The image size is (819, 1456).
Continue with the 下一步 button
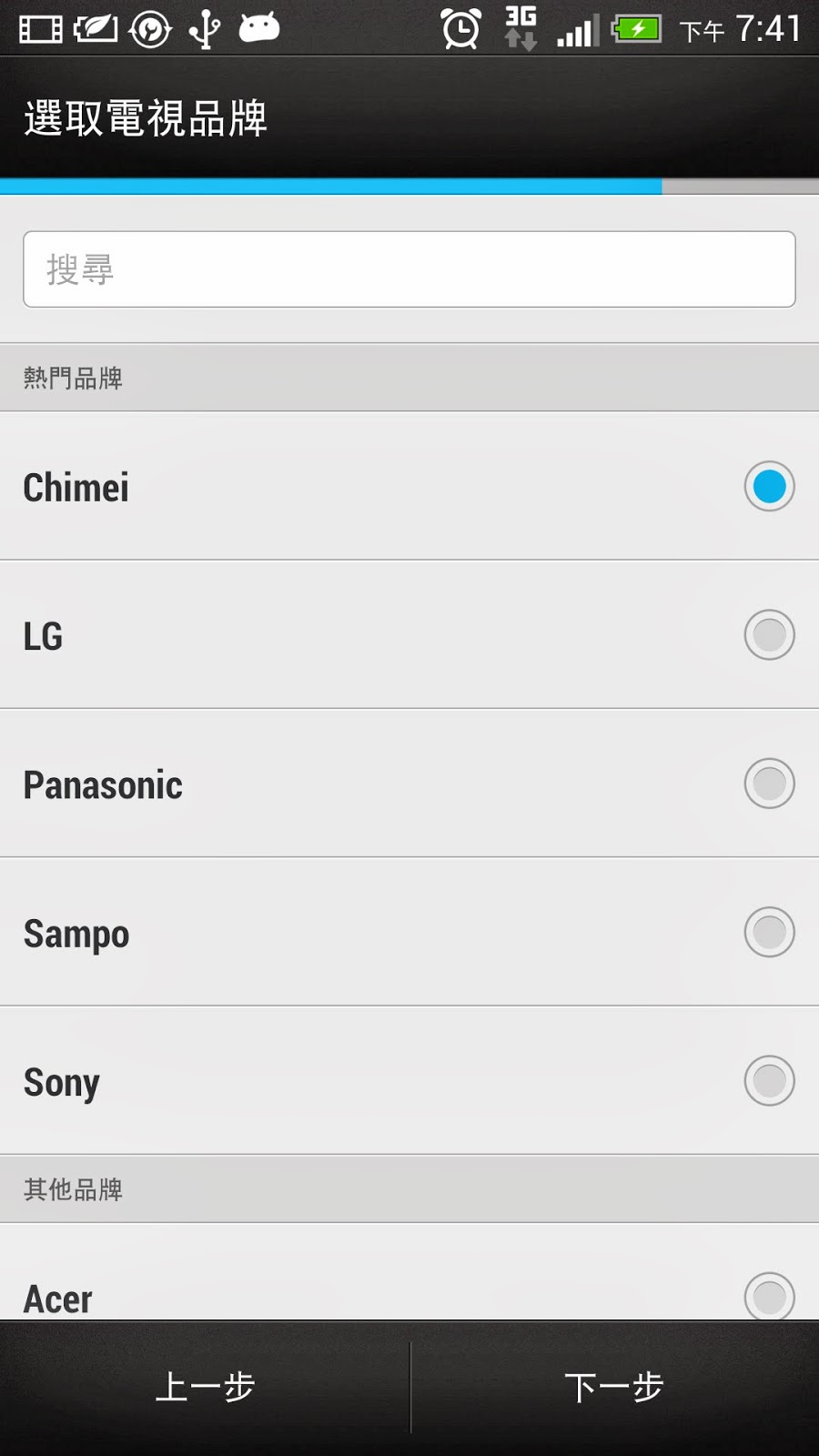coord(615,1388)
